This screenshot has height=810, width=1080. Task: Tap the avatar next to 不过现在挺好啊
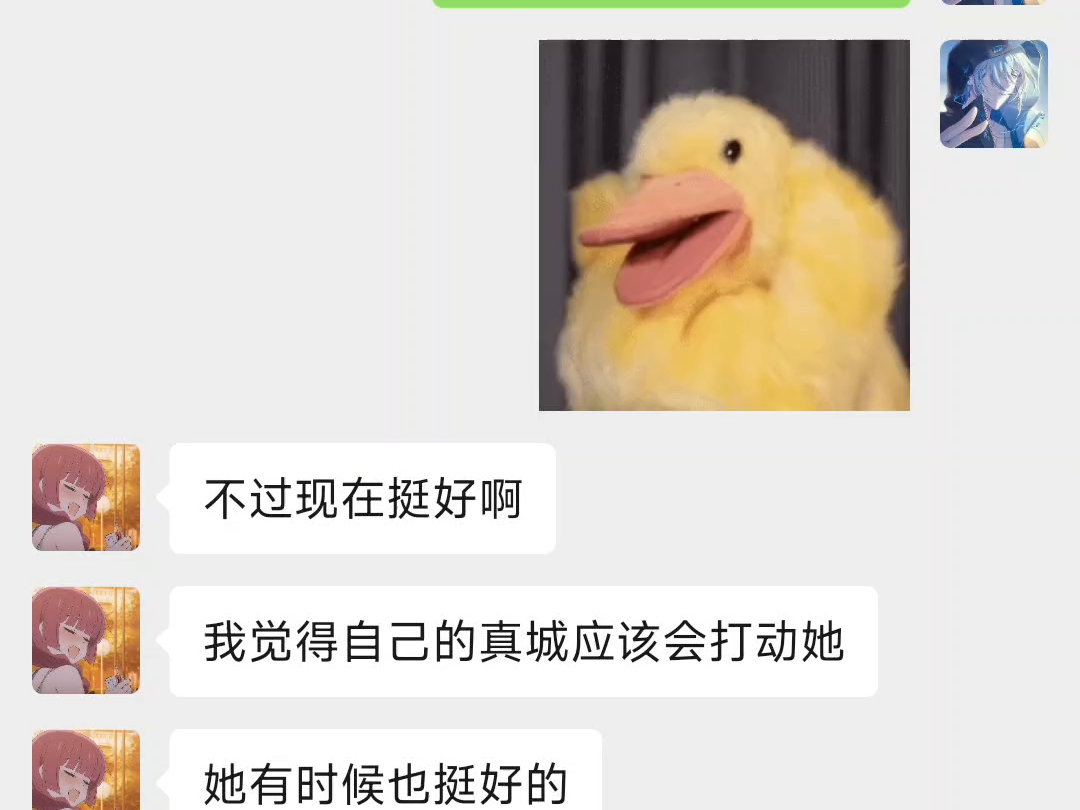click(86, 497)
